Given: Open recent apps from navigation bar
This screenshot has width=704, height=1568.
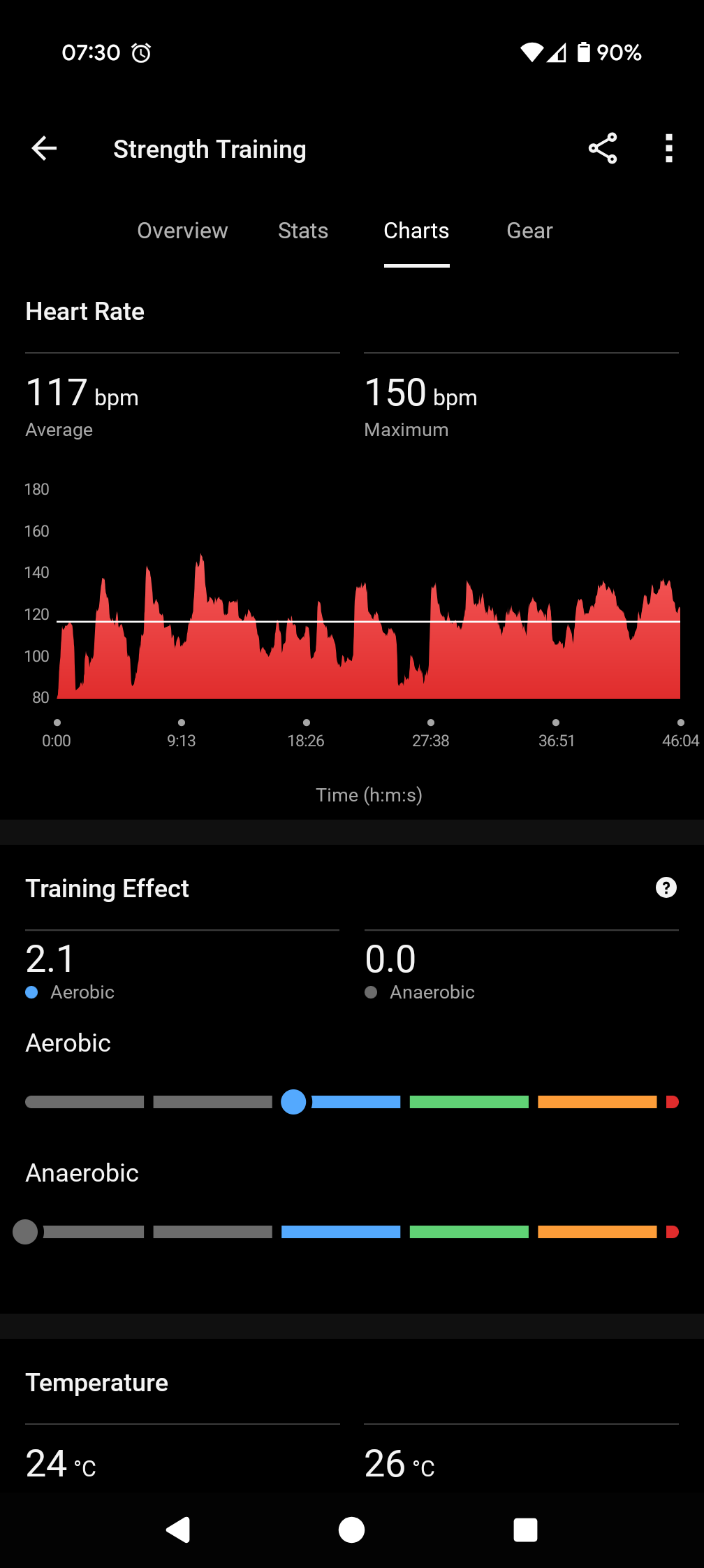Looking at the screenshot, I should 525,1530.
